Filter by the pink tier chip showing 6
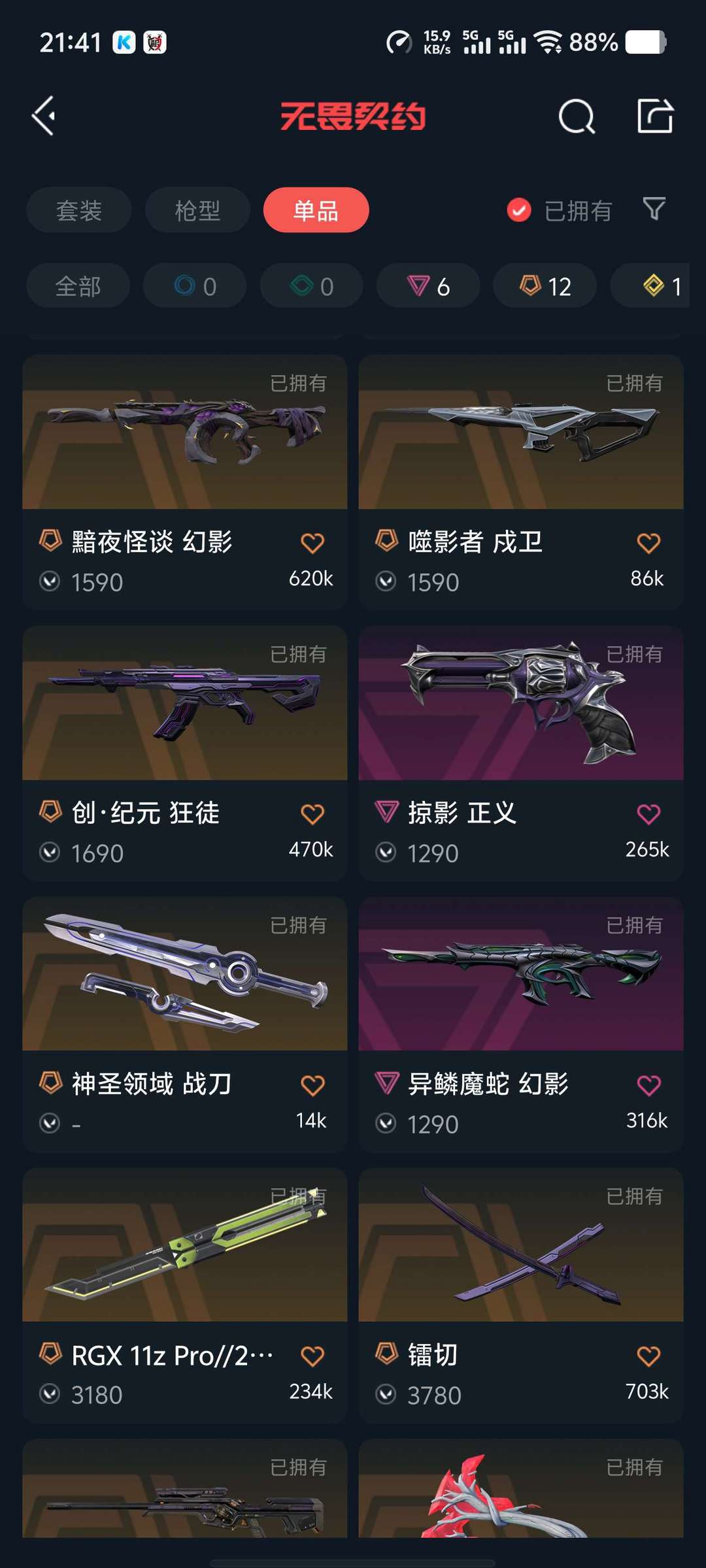 click(428, 286)
